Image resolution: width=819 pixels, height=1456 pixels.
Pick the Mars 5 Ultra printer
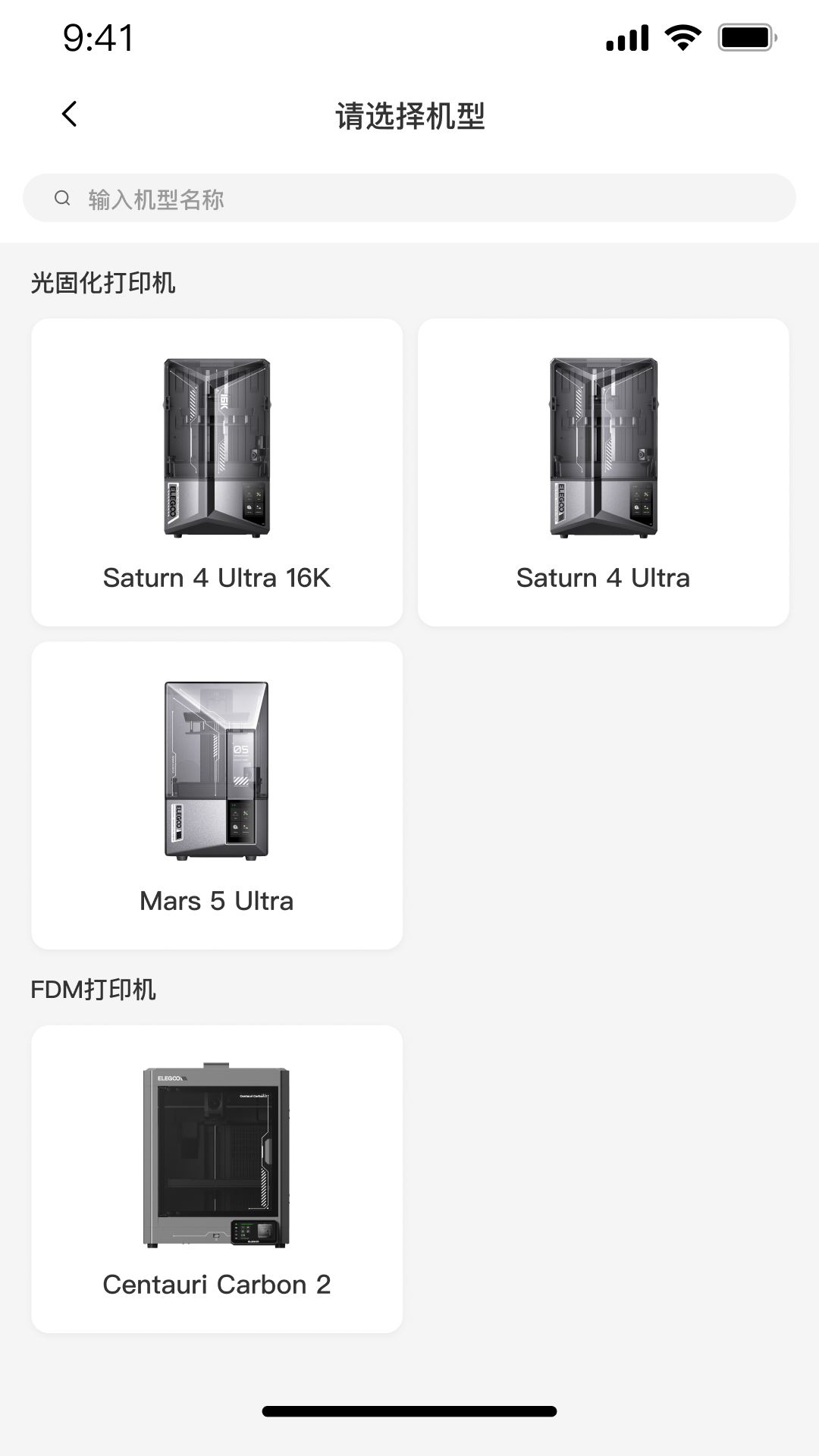217,795
